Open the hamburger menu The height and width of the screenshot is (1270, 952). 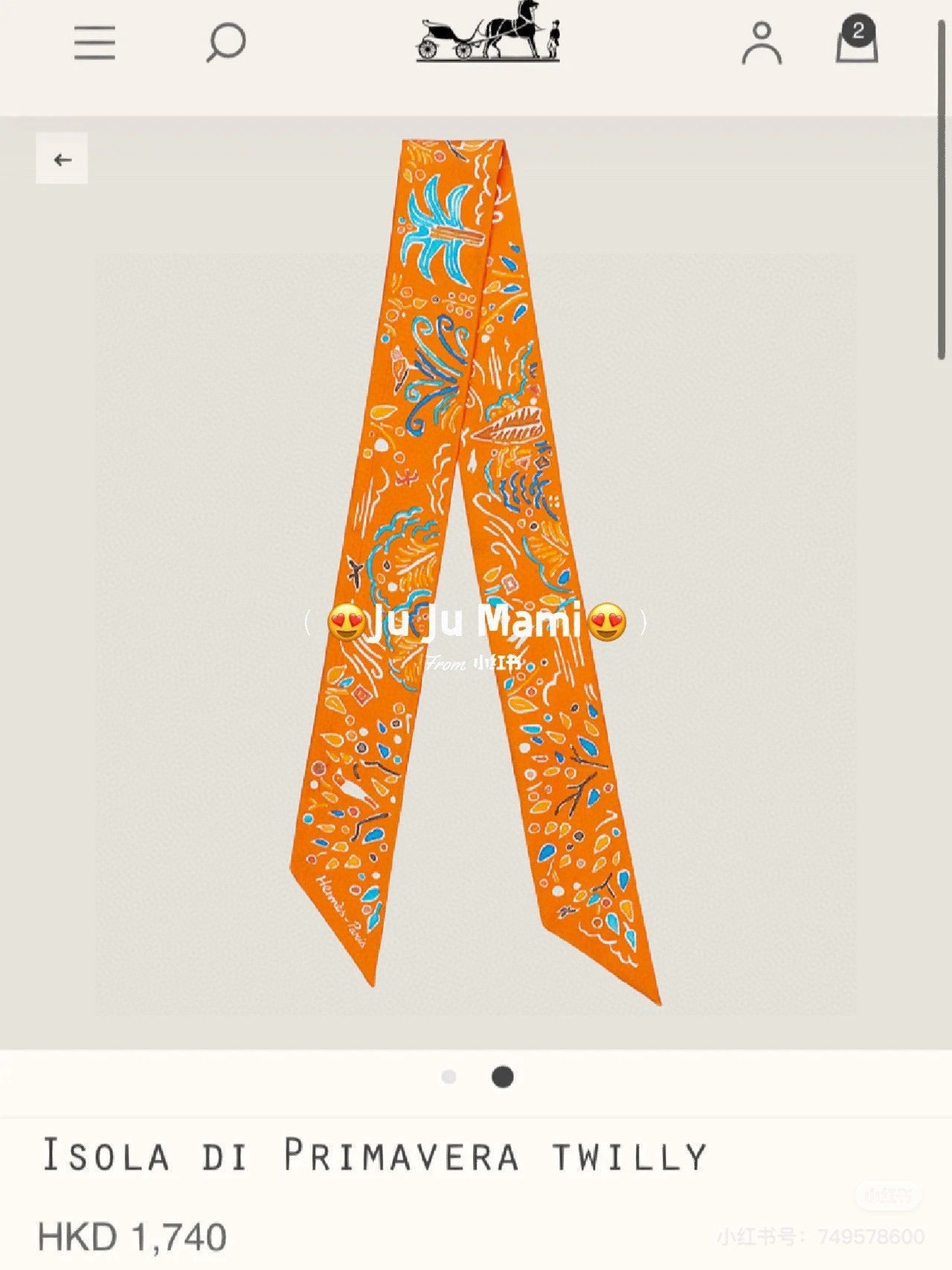coord(94,42)
